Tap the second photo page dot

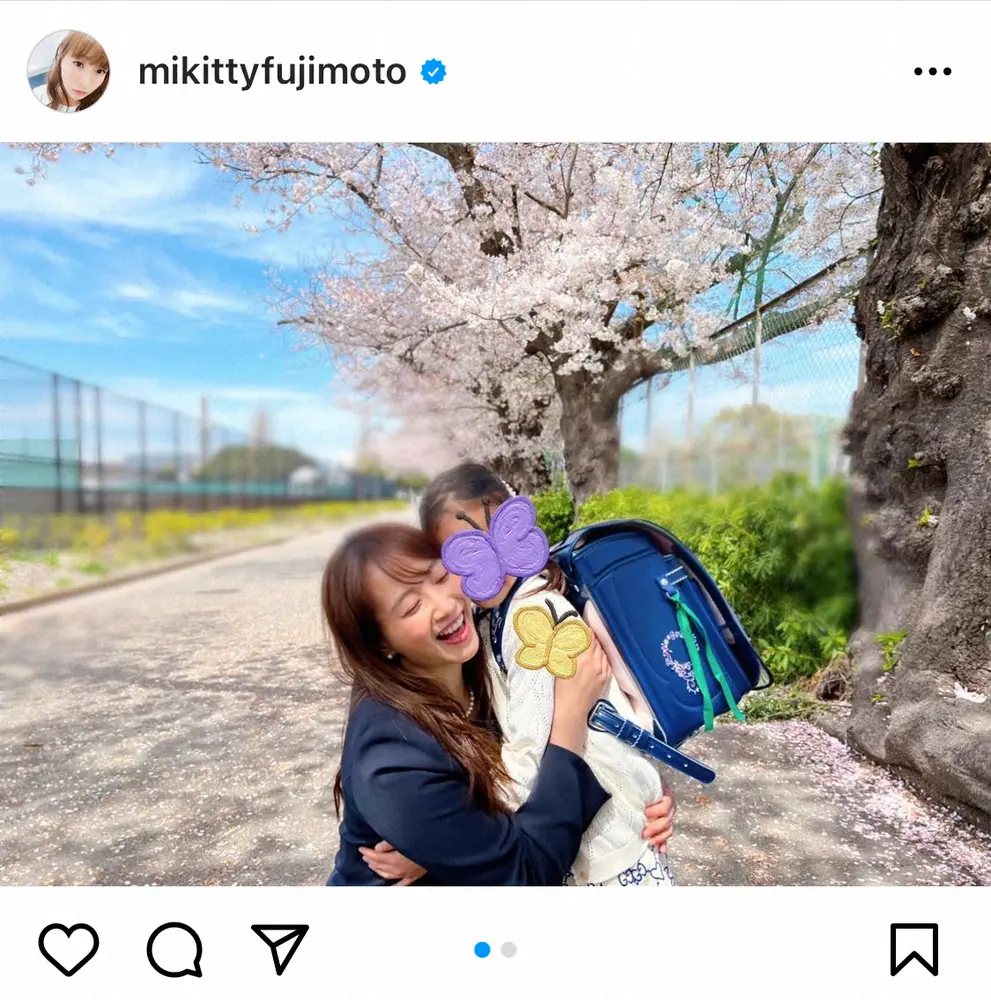click(x=509, y=950)
